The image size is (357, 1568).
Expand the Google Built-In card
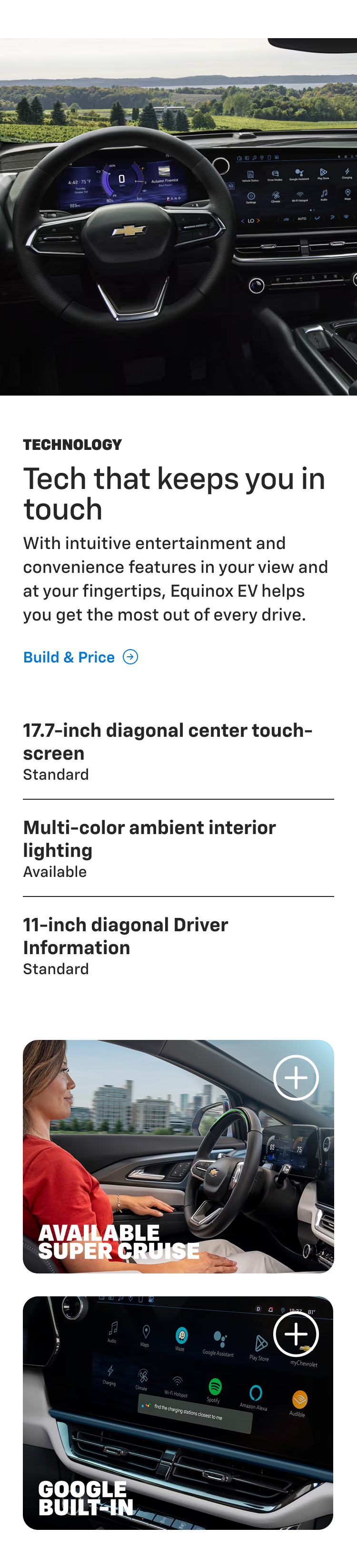click(296, 1334)
